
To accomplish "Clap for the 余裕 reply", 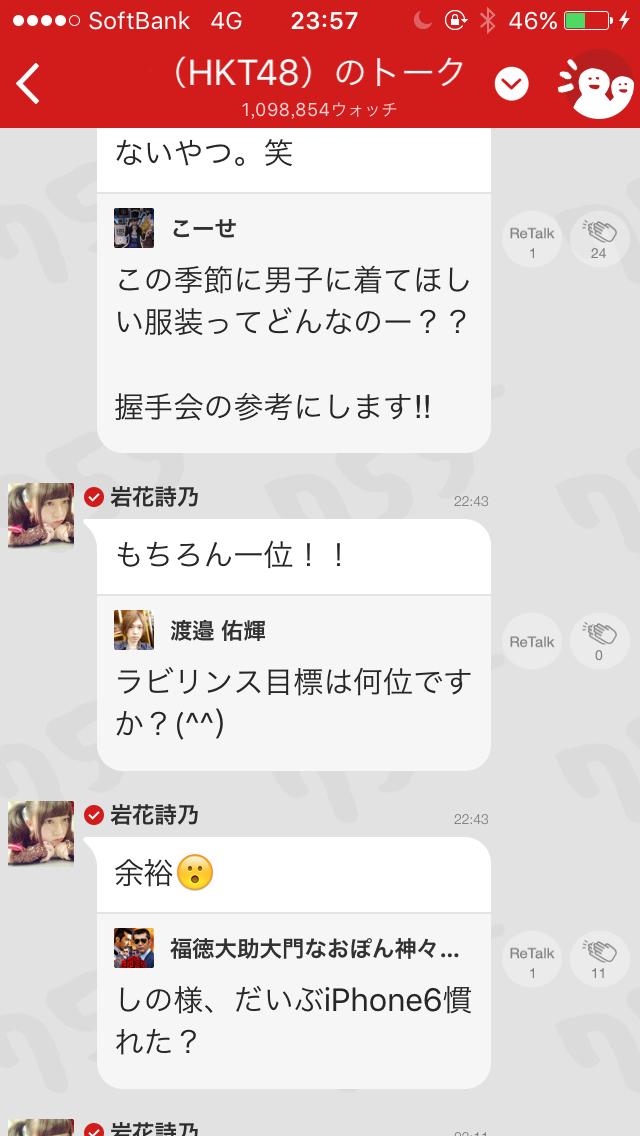I will click(x=598, y=961).
